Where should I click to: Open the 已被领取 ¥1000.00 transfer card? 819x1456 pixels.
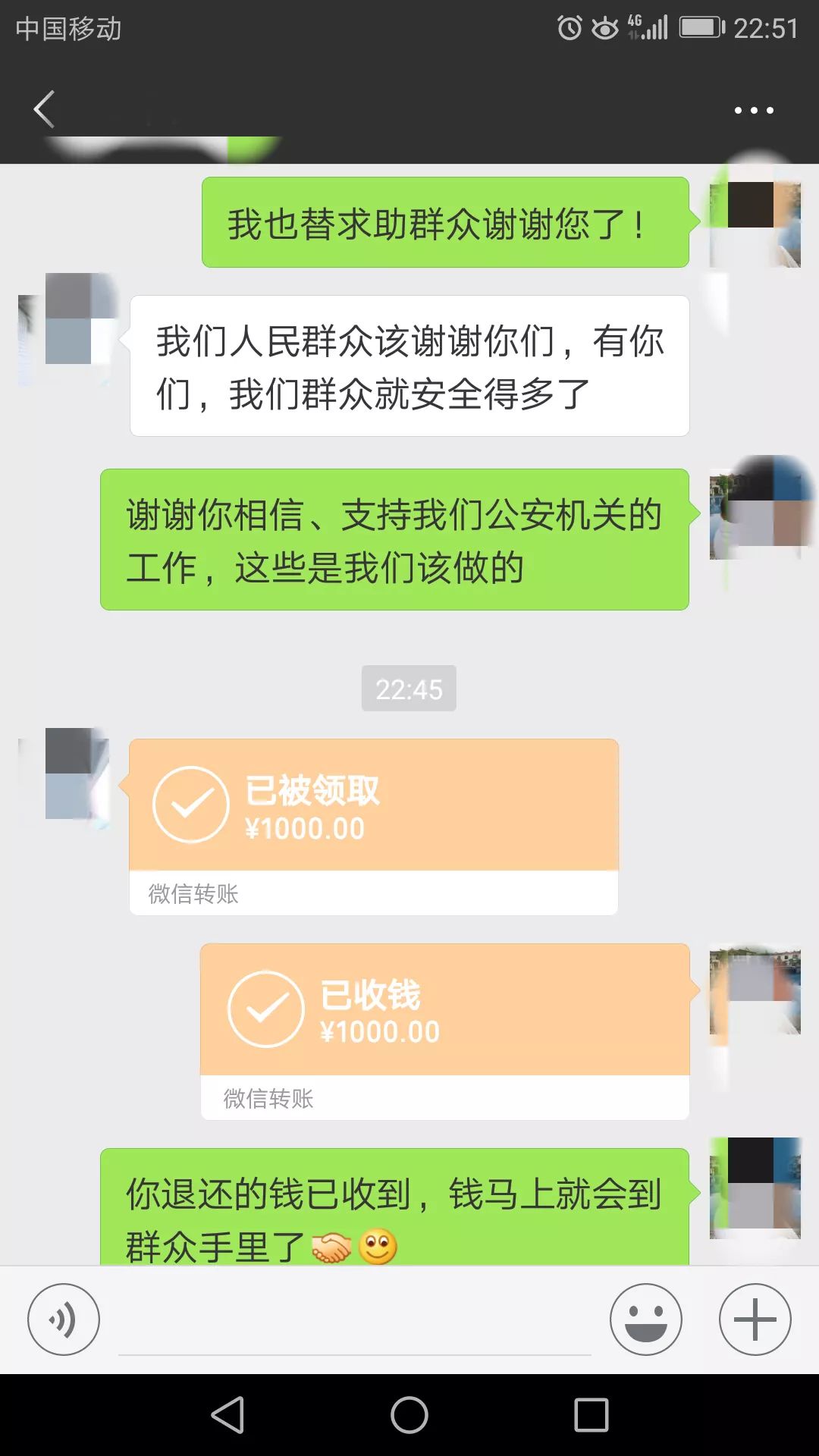click(x=374, y=827)
